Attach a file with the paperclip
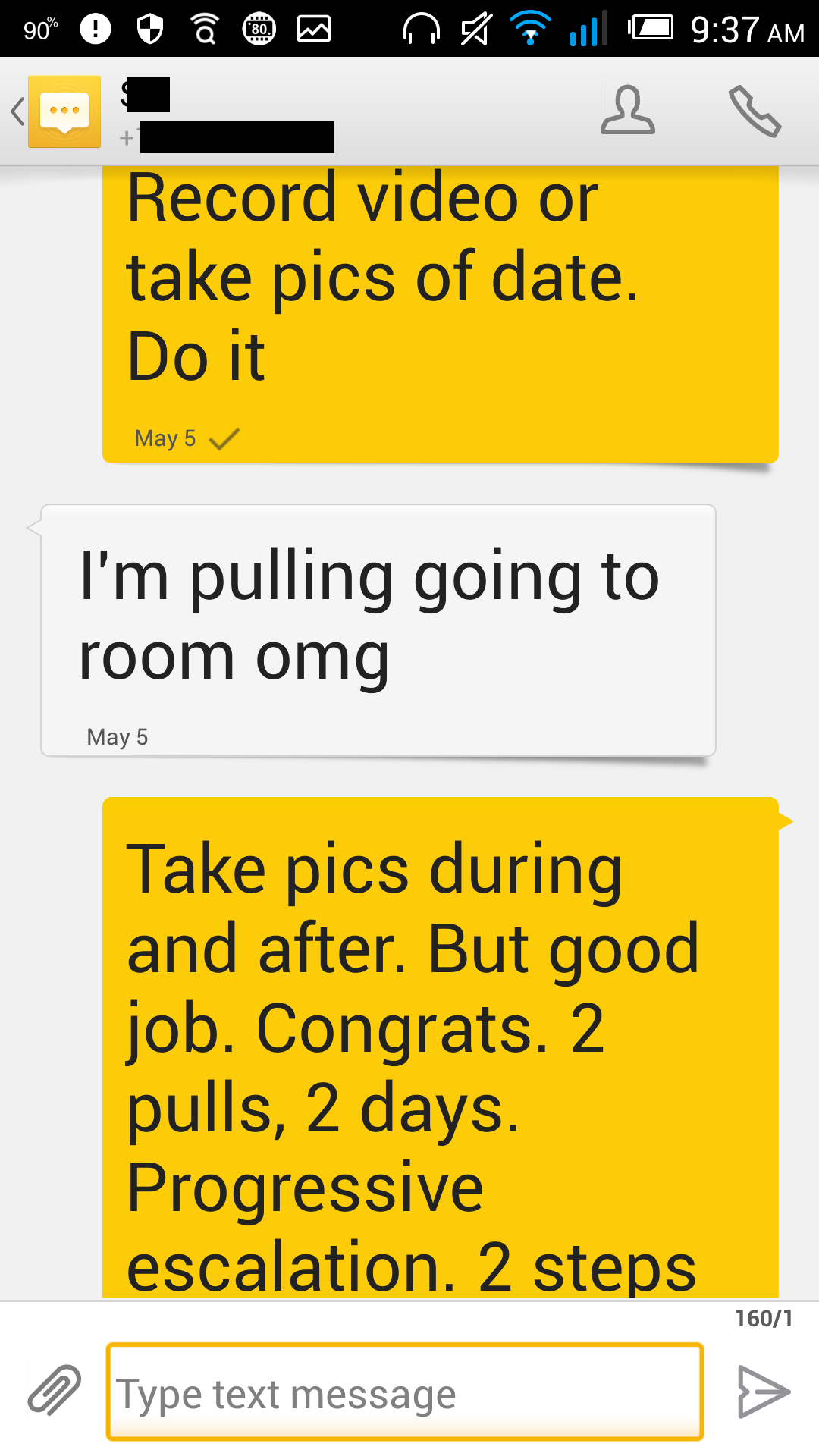The height and width of the screenshot is (1456, 819). (55, 1391)
